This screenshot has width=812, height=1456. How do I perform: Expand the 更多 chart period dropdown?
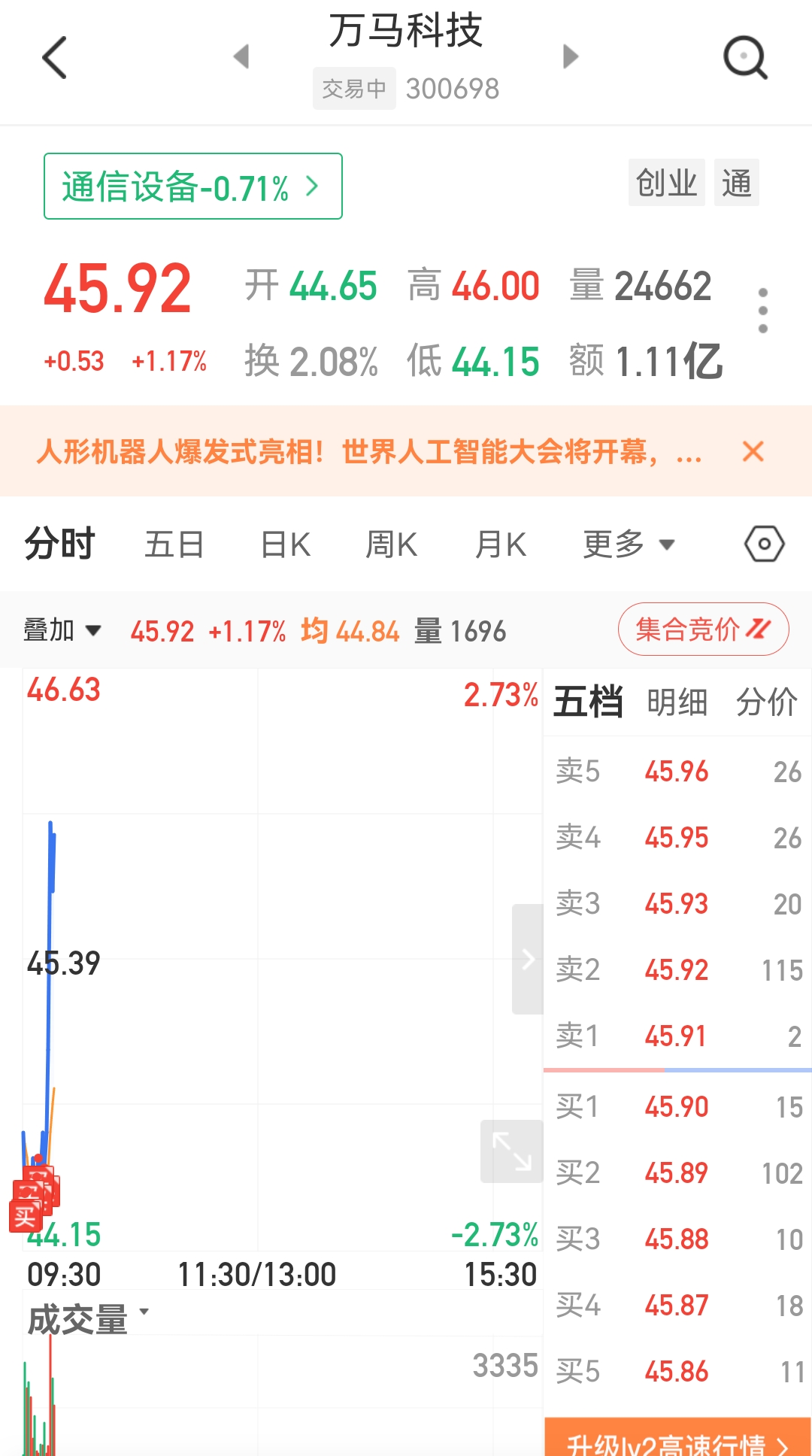(x=629, y=544)
